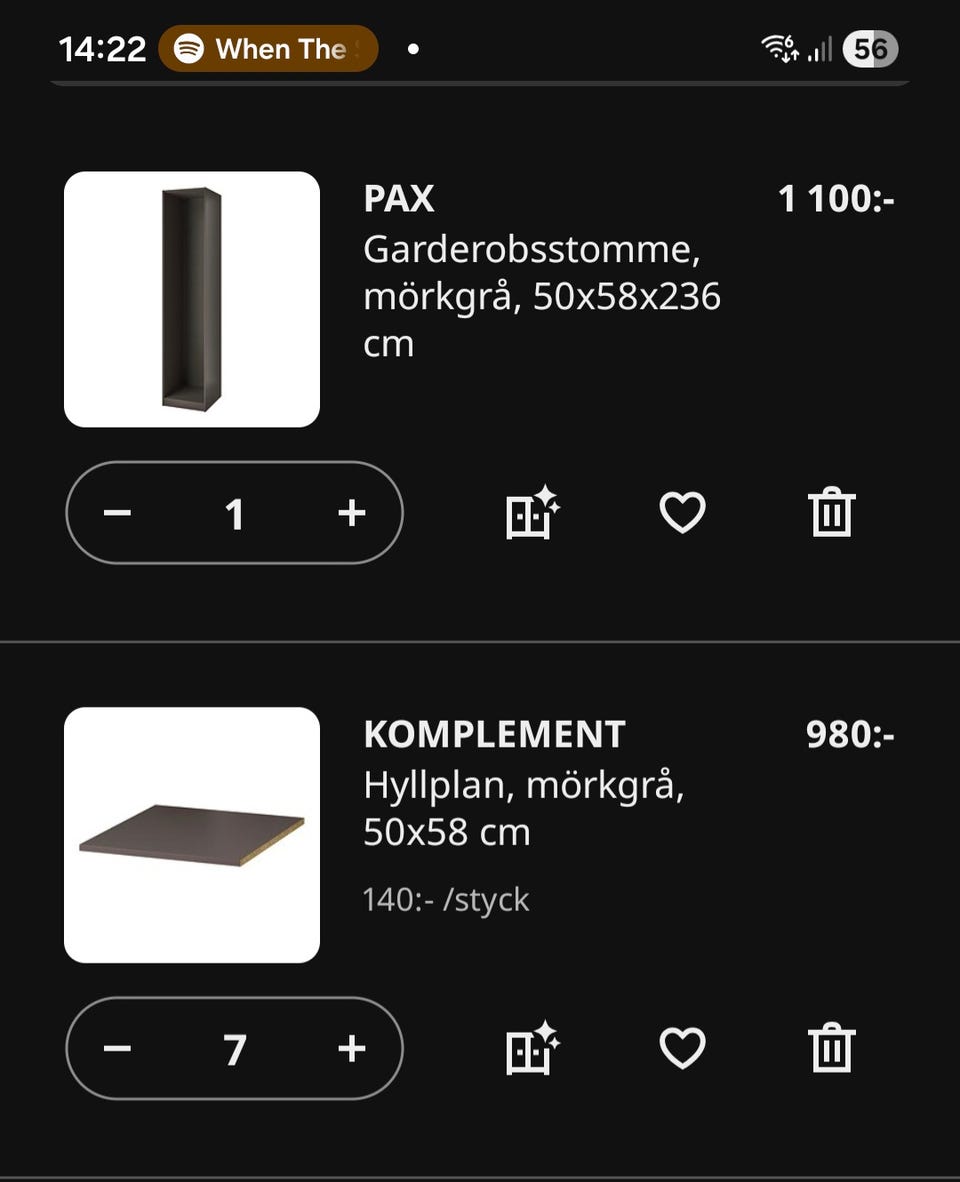
Task: Open the Spotify now-playing pill
Action: (268, 49)
